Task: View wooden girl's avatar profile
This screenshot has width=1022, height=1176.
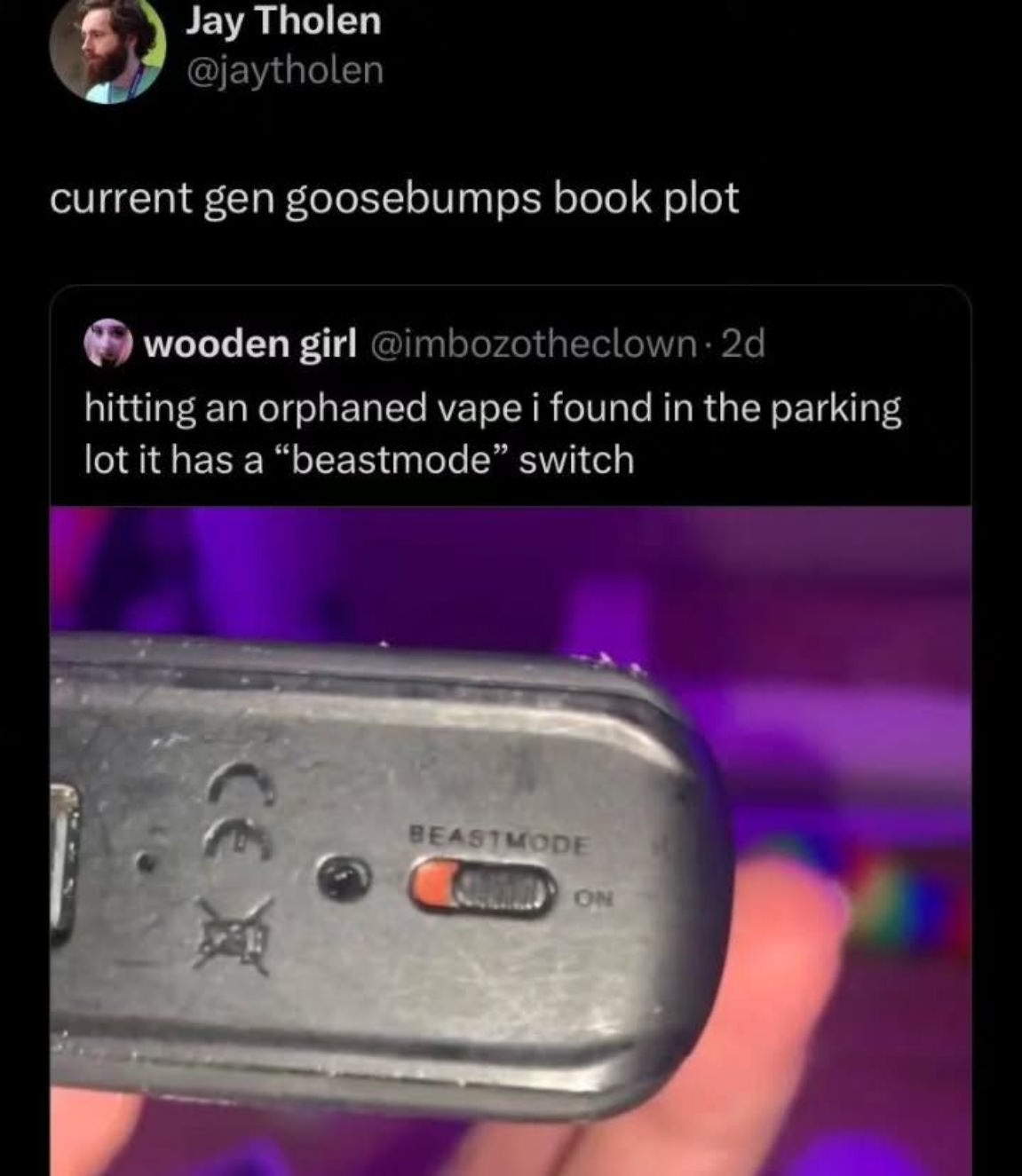Action: point(107,344)
